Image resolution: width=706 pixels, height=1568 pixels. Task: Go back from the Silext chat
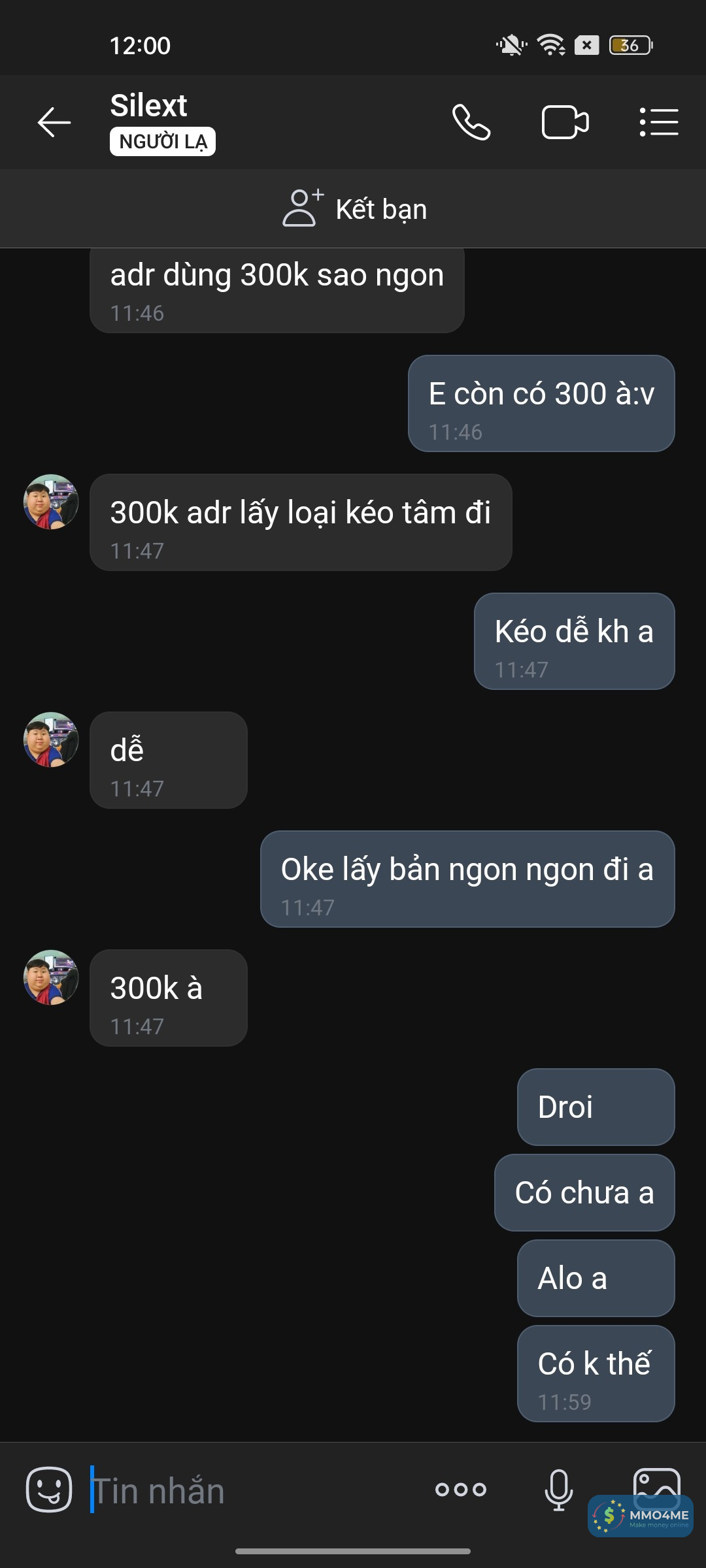click(54, 122)
